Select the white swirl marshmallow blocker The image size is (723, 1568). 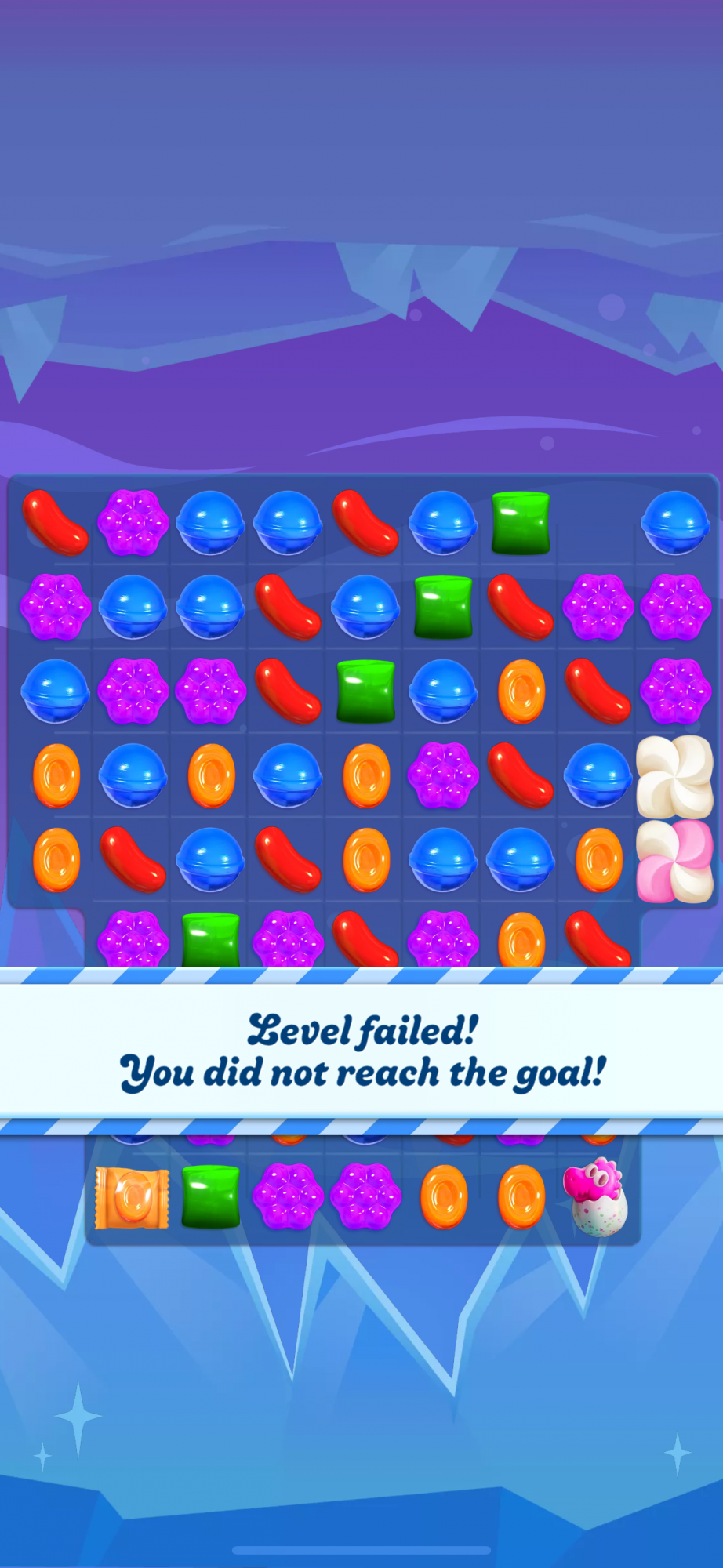(674, 777)
